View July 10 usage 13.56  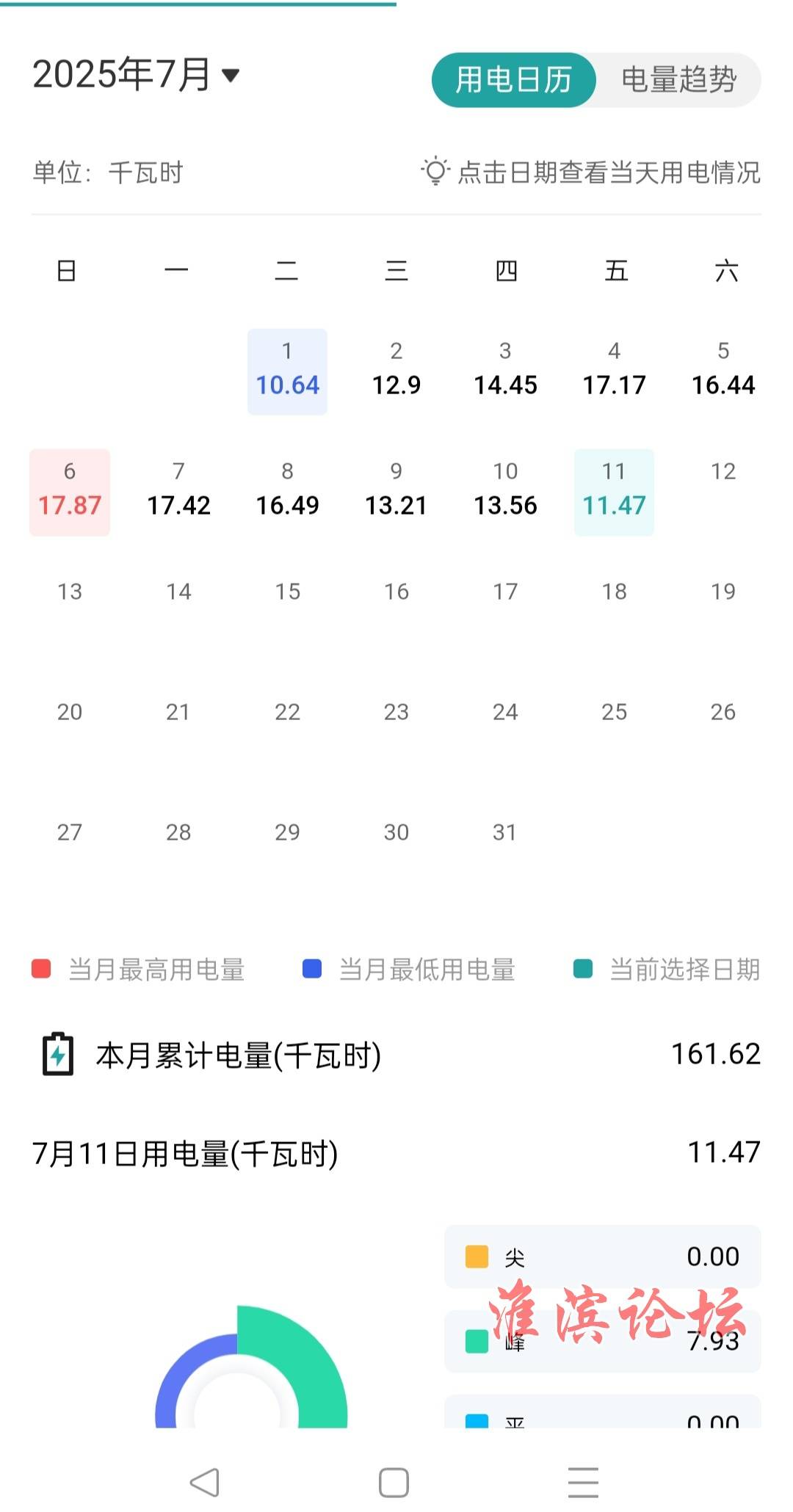(505, 493)
